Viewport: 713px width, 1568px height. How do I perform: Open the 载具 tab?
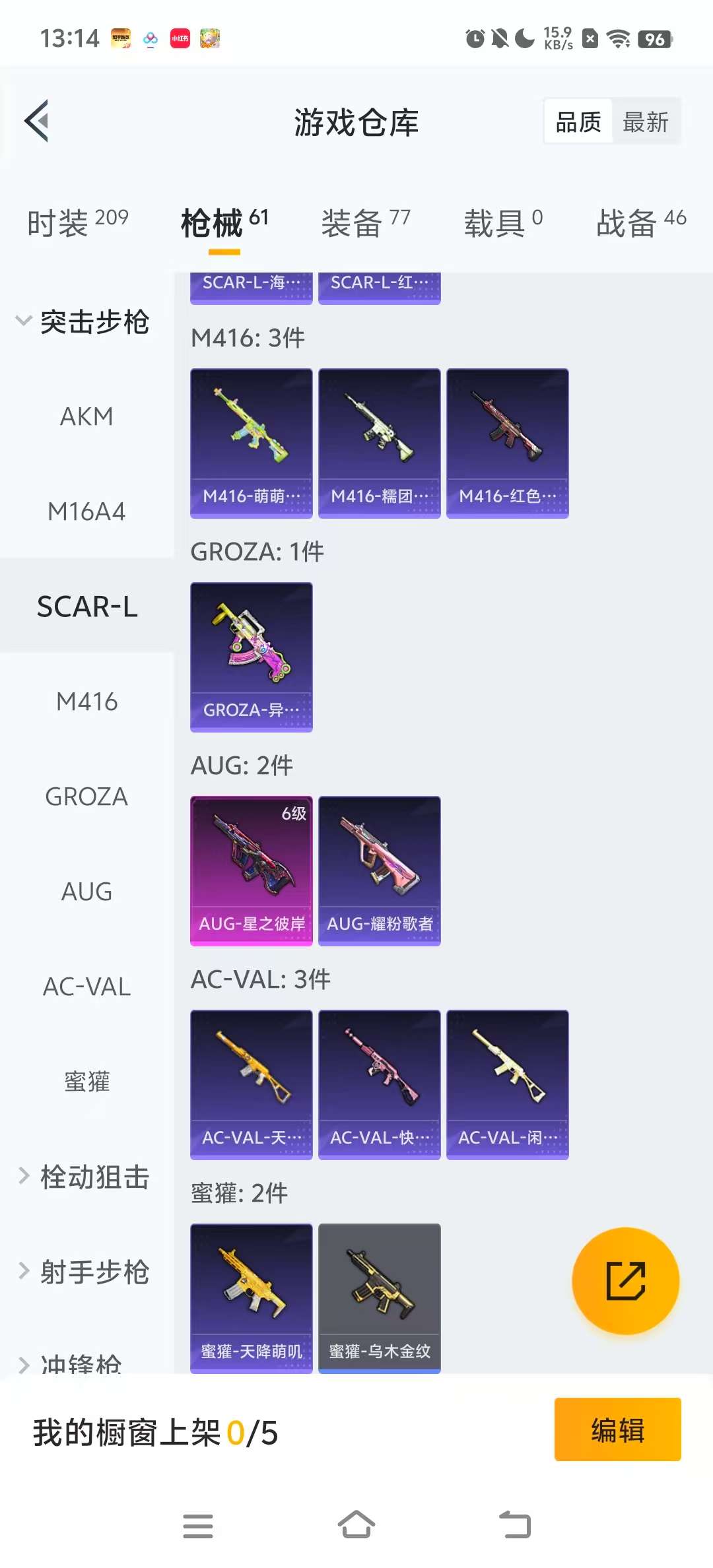503,222
